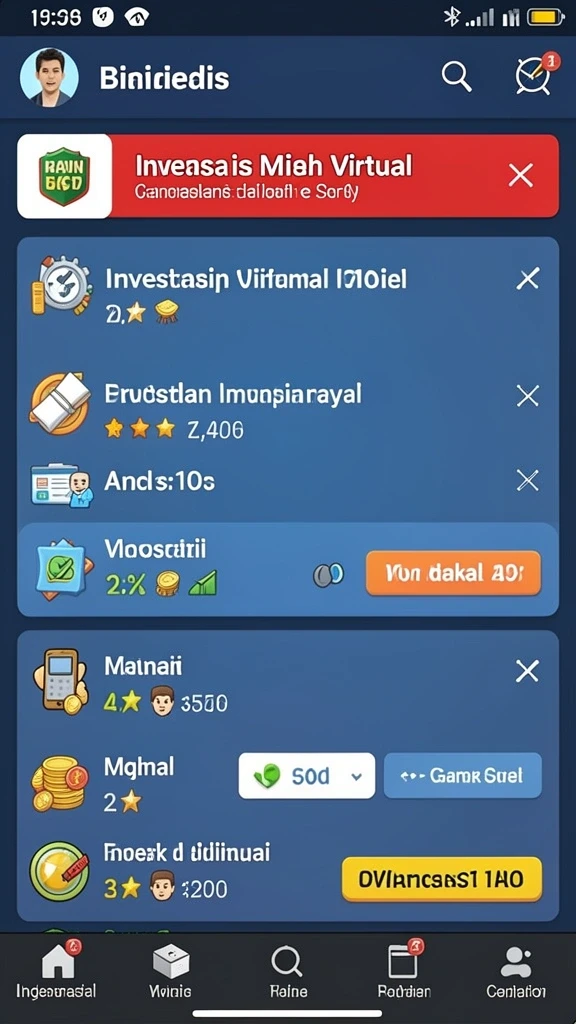576x1024 pixels.
Task: Switch to the Raine search tab
Action: 287,971
